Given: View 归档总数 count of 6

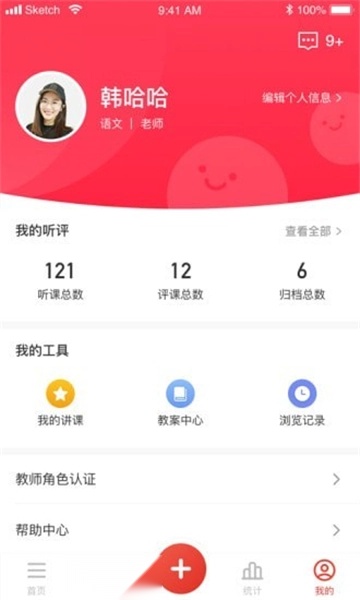Looking at the screenshot, I should (302, 280).
